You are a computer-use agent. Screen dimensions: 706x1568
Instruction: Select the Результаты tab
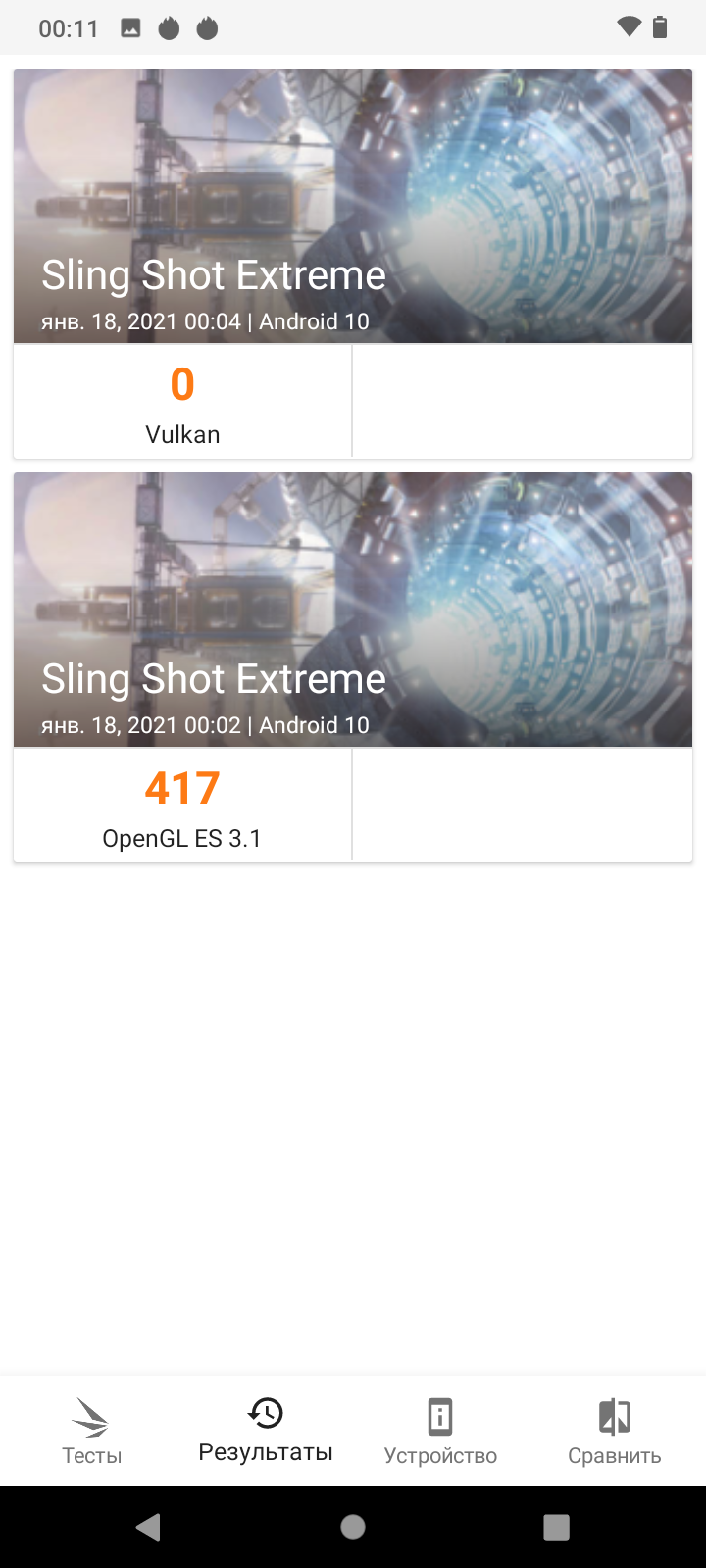tap(266, 1432)
